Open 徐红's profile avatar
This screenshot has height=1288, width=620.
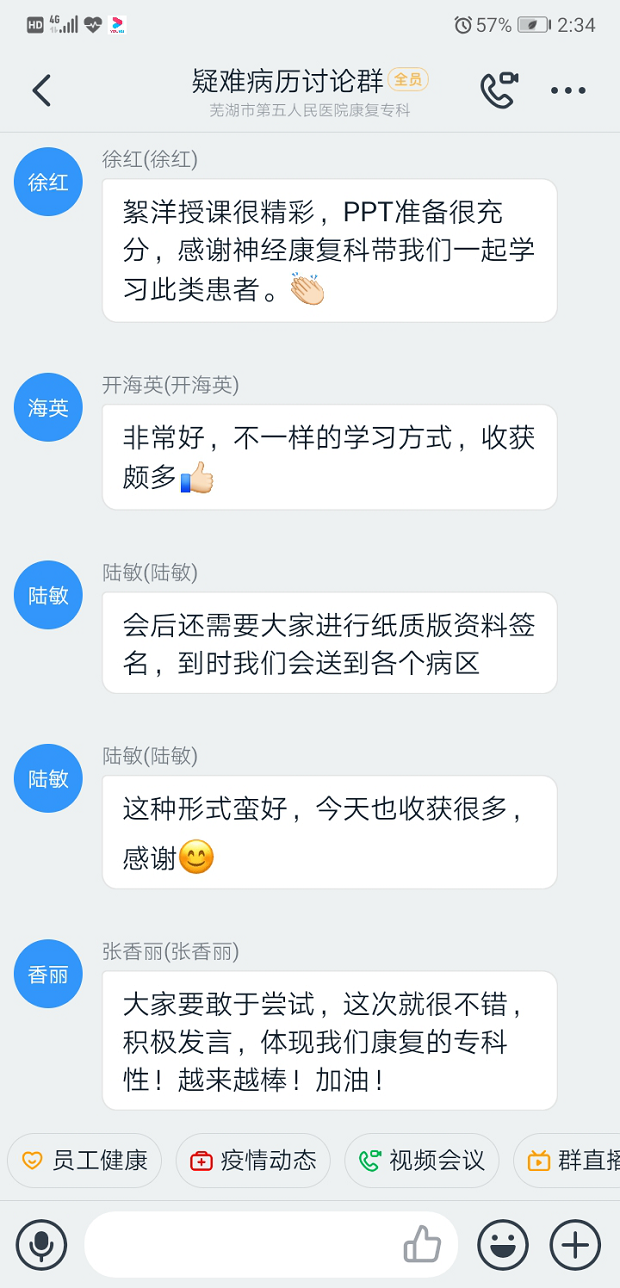[x=48, y=181]
